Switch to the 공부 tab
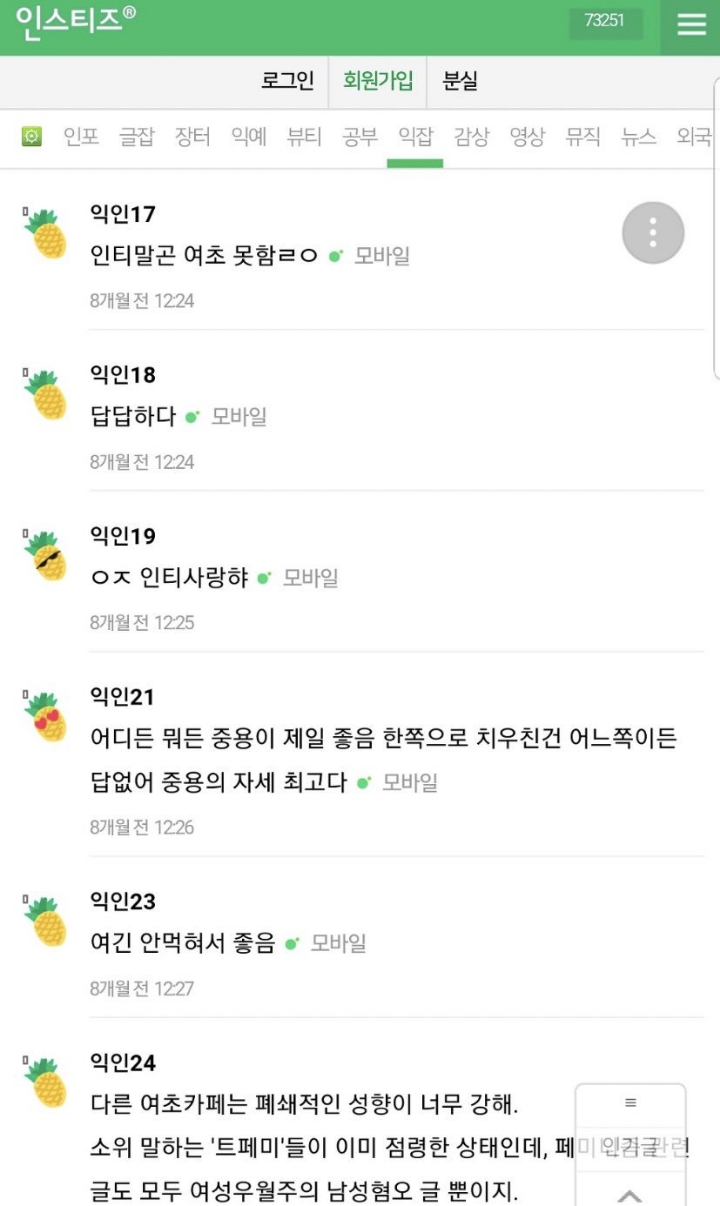720x1206 pixels. pos(360,137)
